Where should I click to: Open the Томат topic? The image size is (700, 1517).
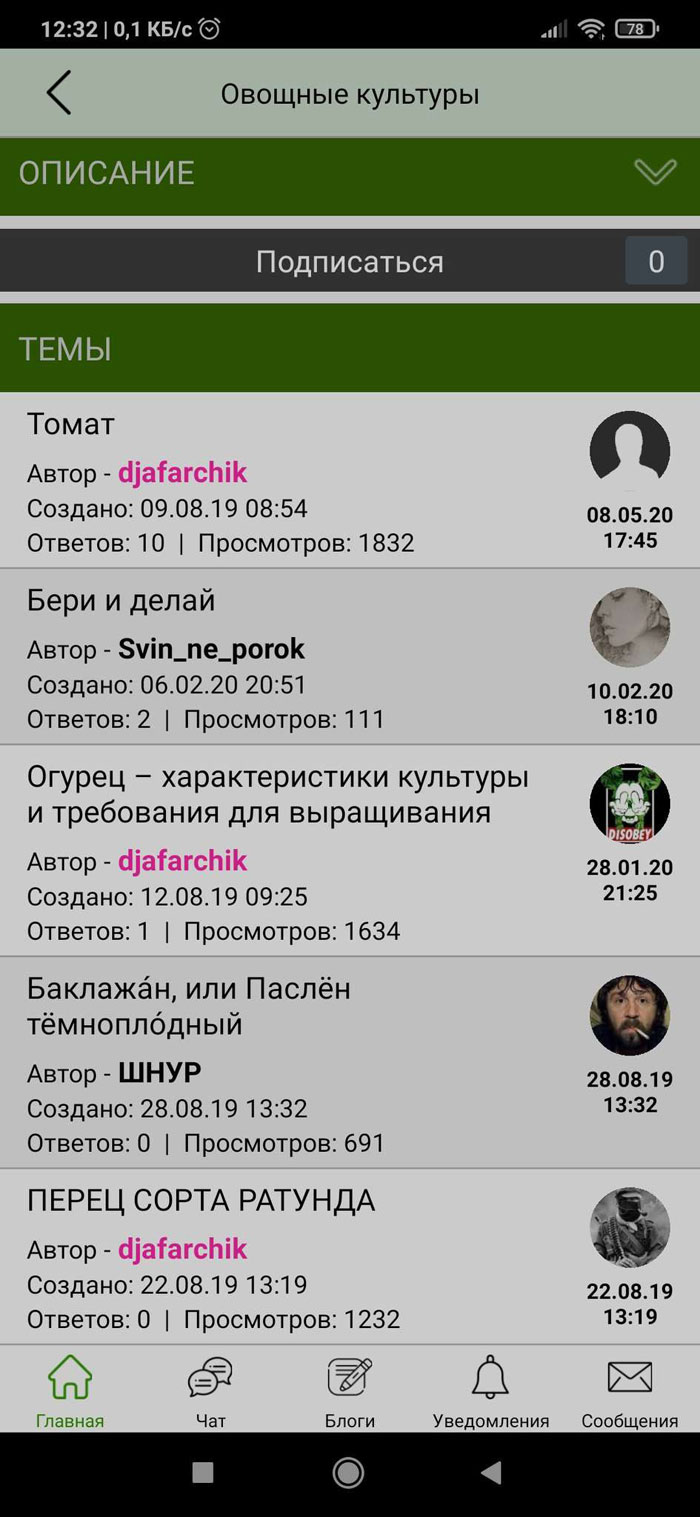coord(71,424)
